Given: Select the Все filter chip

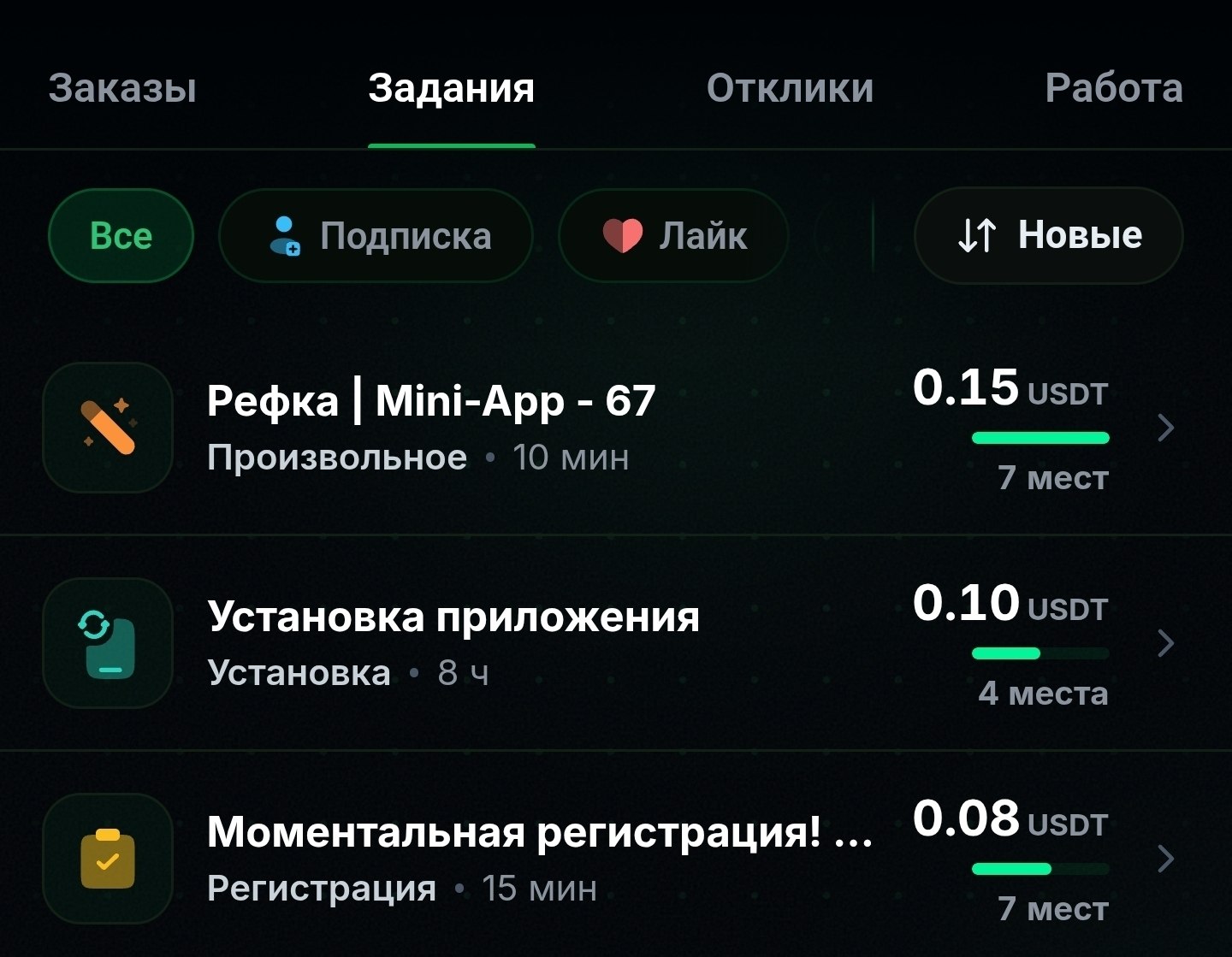Looking at the screenshot, I should (x=121, y=235).
